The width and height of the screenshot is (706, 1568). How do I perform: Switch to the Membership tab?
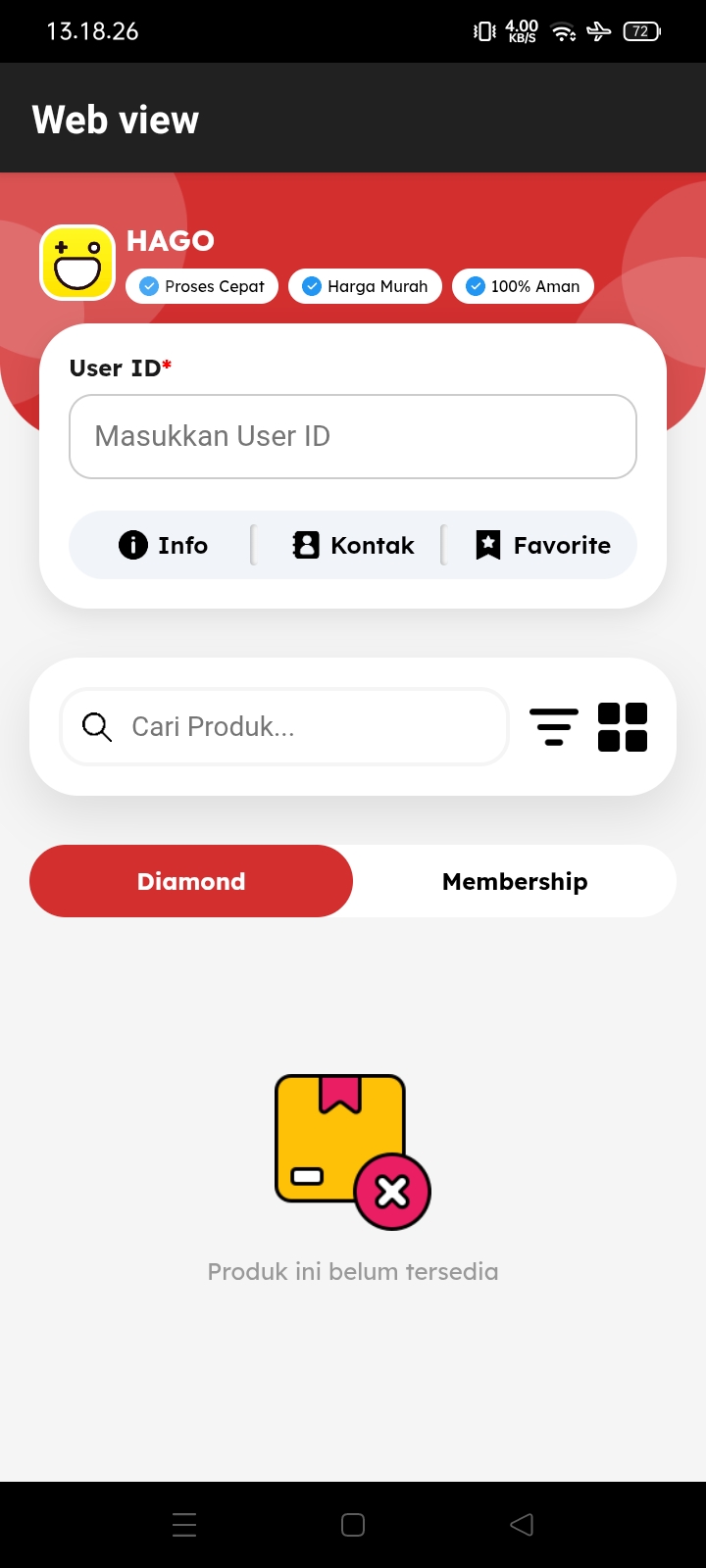click(515, 881)
